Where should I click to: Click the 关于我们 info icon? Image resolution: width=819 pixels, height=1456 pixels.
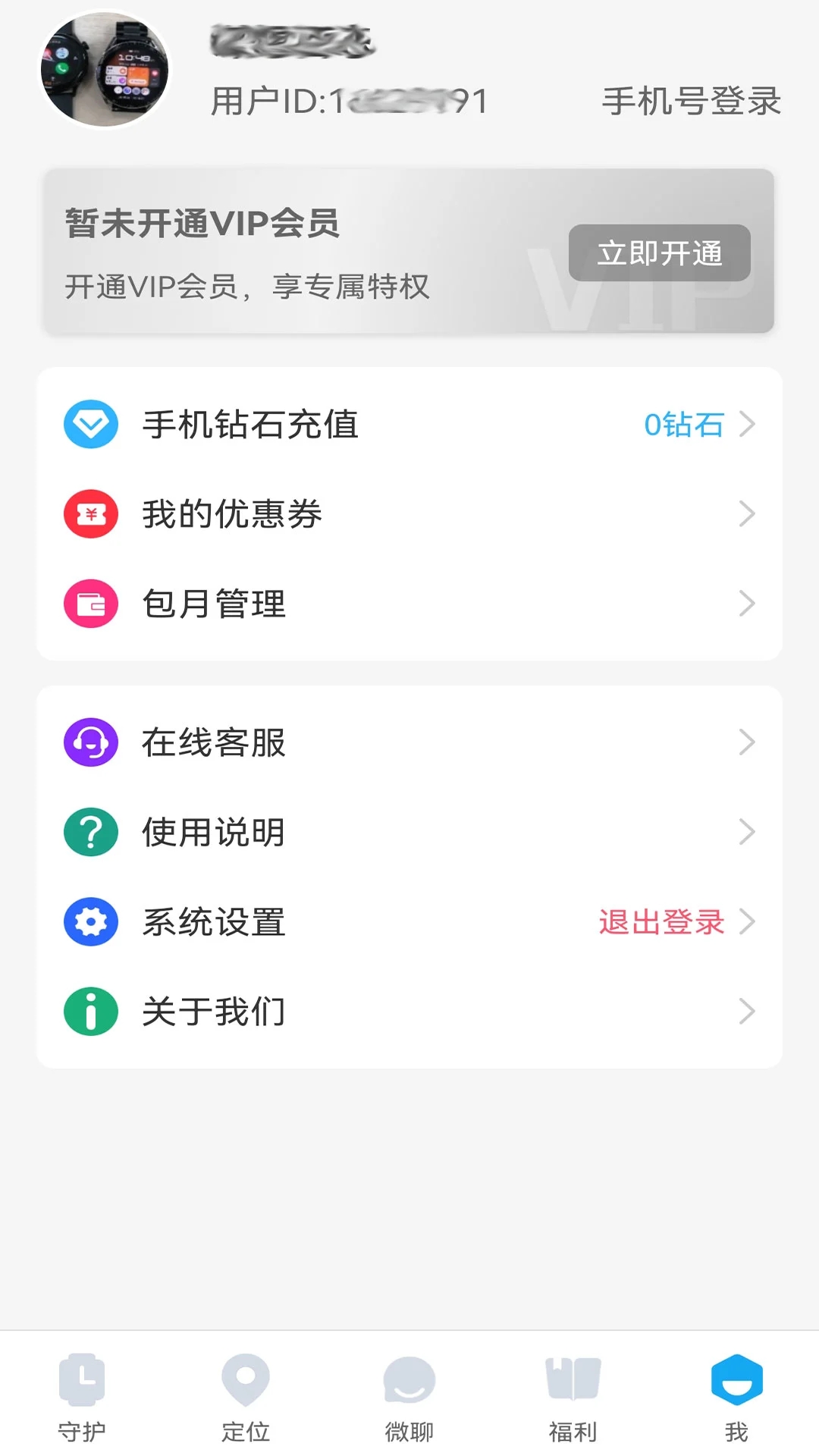point(89,1011)
